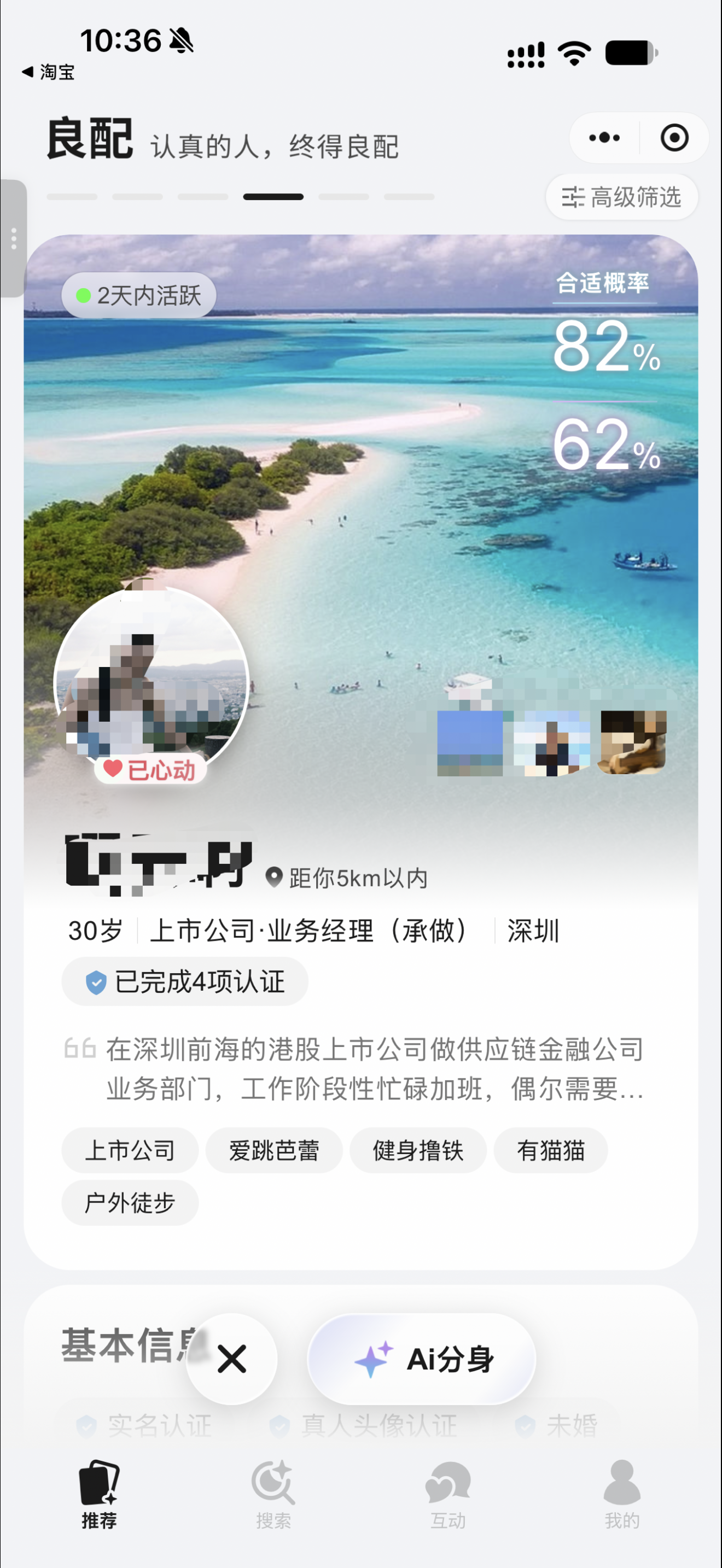Viewport: 722px width, 1568px height.
Task: Select the 健身撸铁 tag
Action: [418, 1150]
